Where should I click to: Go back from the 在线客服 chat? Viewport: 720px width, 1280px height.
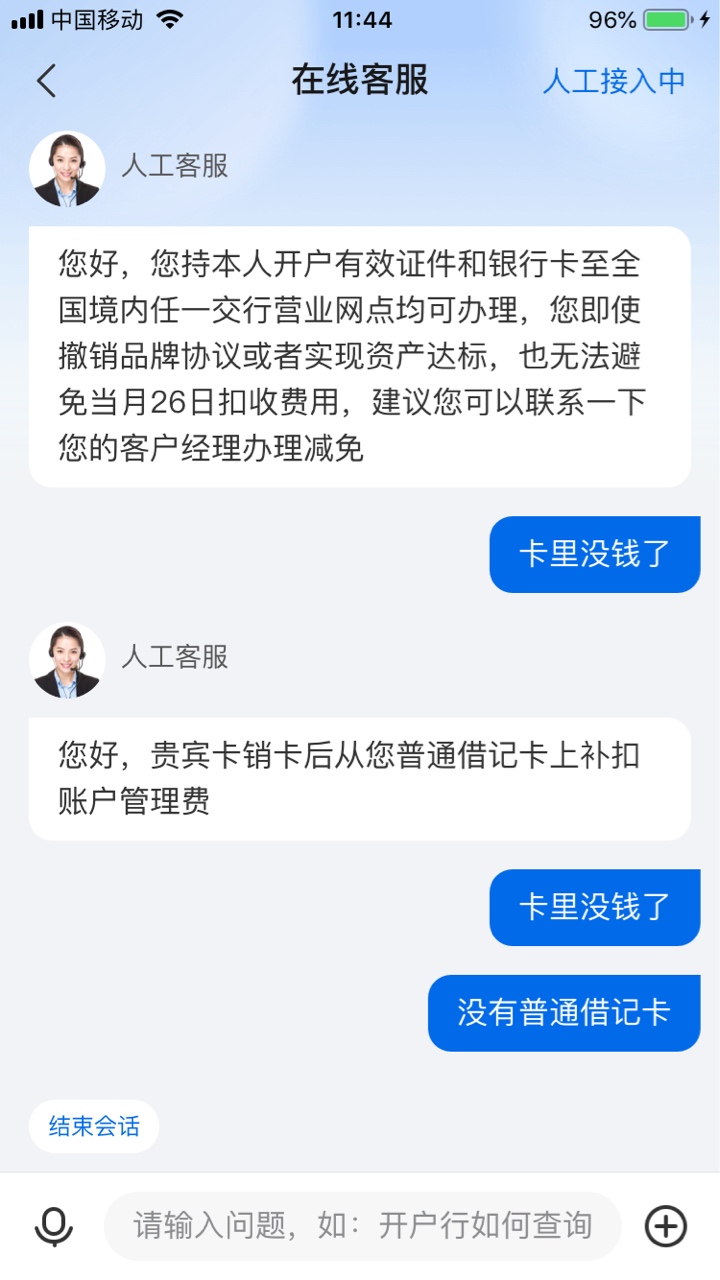pyautogui.click(x=46, y=81)
